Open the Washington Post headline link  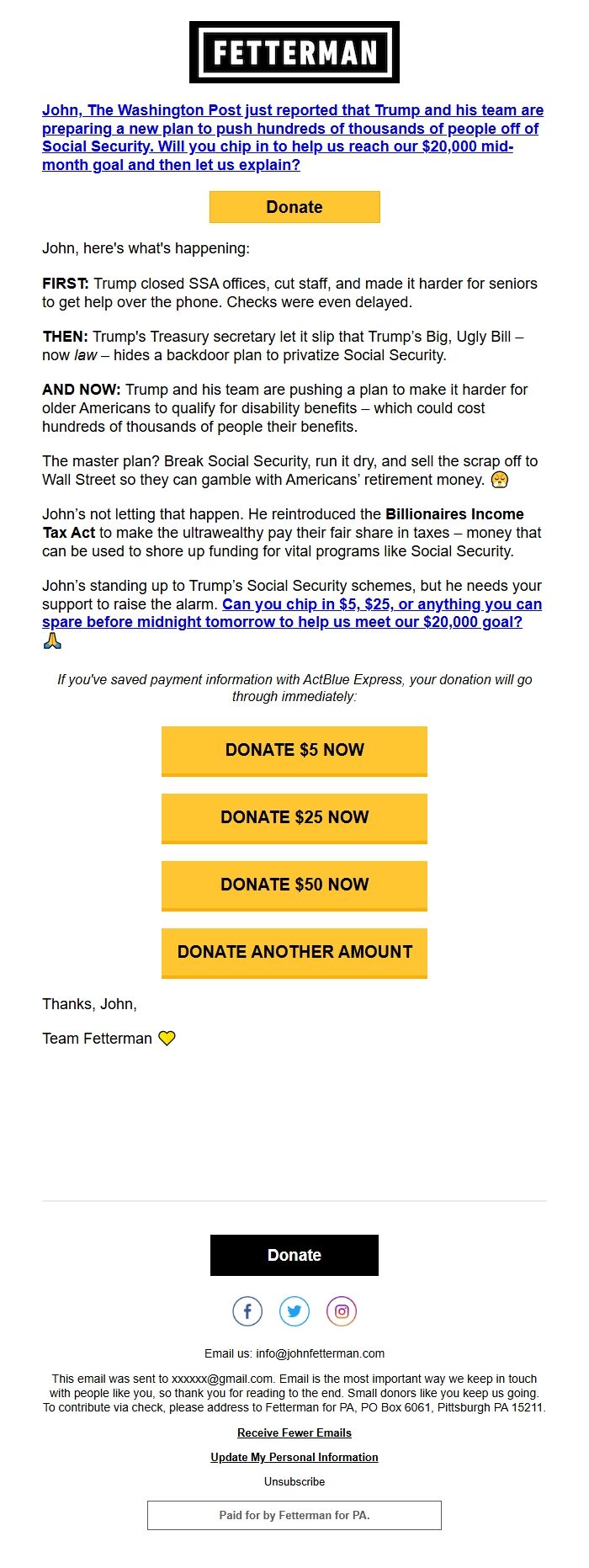coord(293,137)
